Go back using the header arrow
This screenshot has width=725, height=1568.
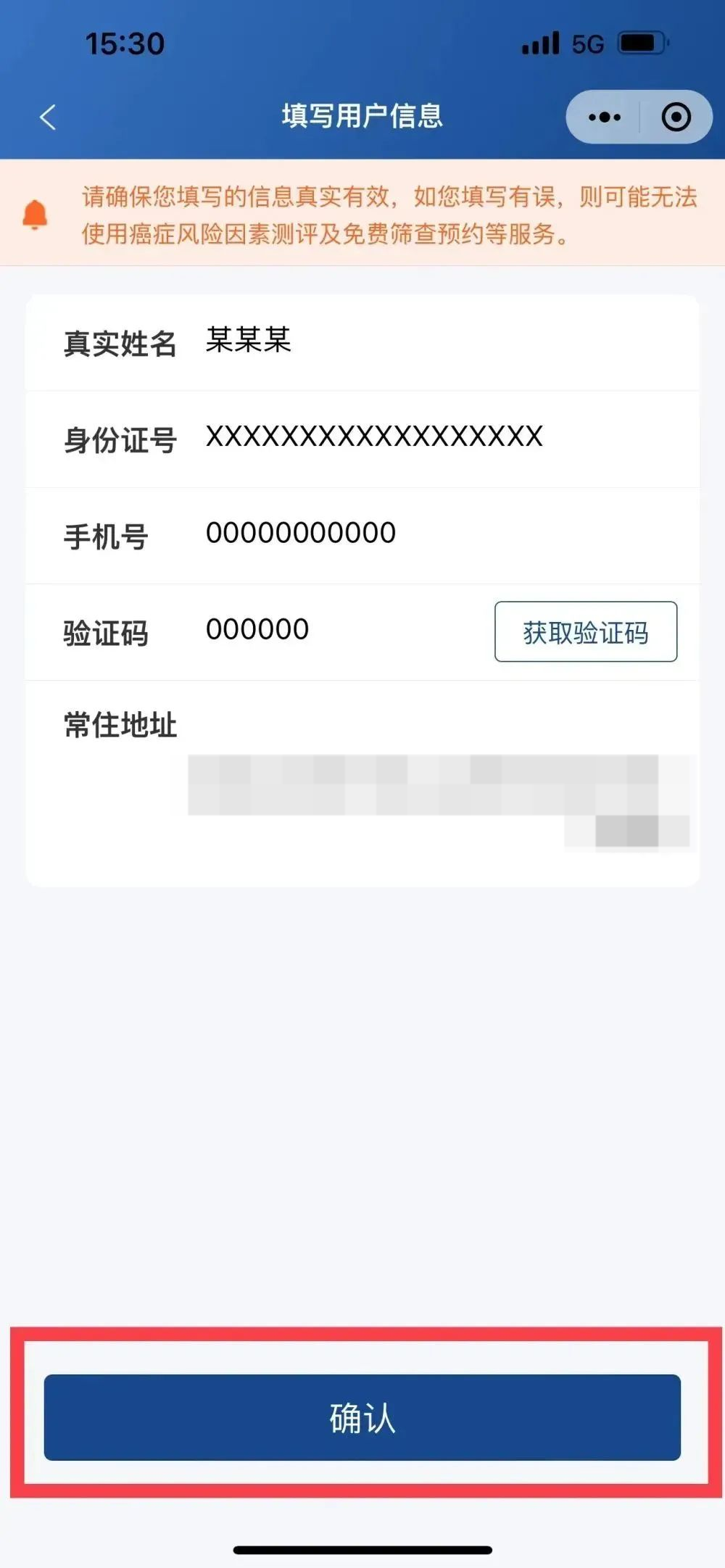tap(48, 117)
